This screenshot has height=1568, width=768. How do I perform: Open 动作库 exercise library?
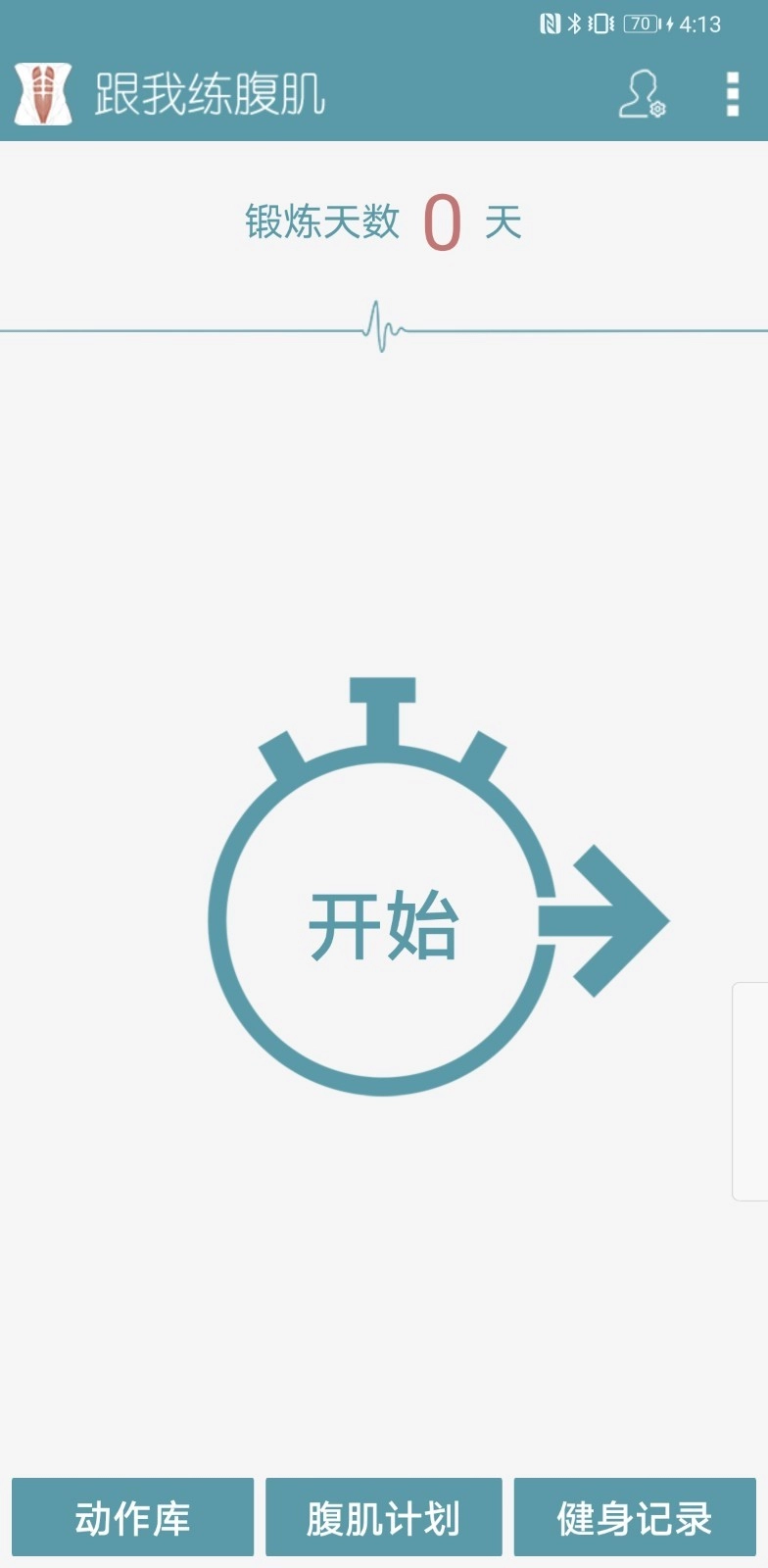(x=132, y=1517)
